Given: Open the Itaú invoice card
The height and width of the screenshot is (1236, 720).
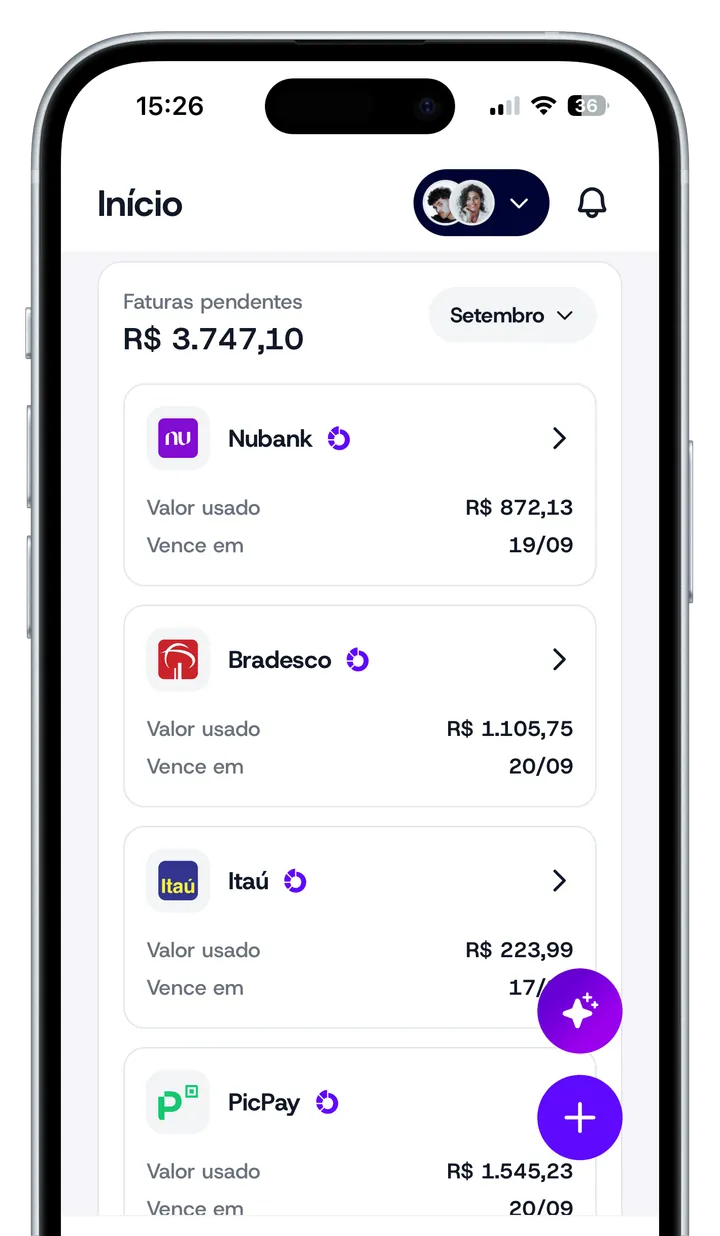Looking at the screenshot, I should point(360,927).
